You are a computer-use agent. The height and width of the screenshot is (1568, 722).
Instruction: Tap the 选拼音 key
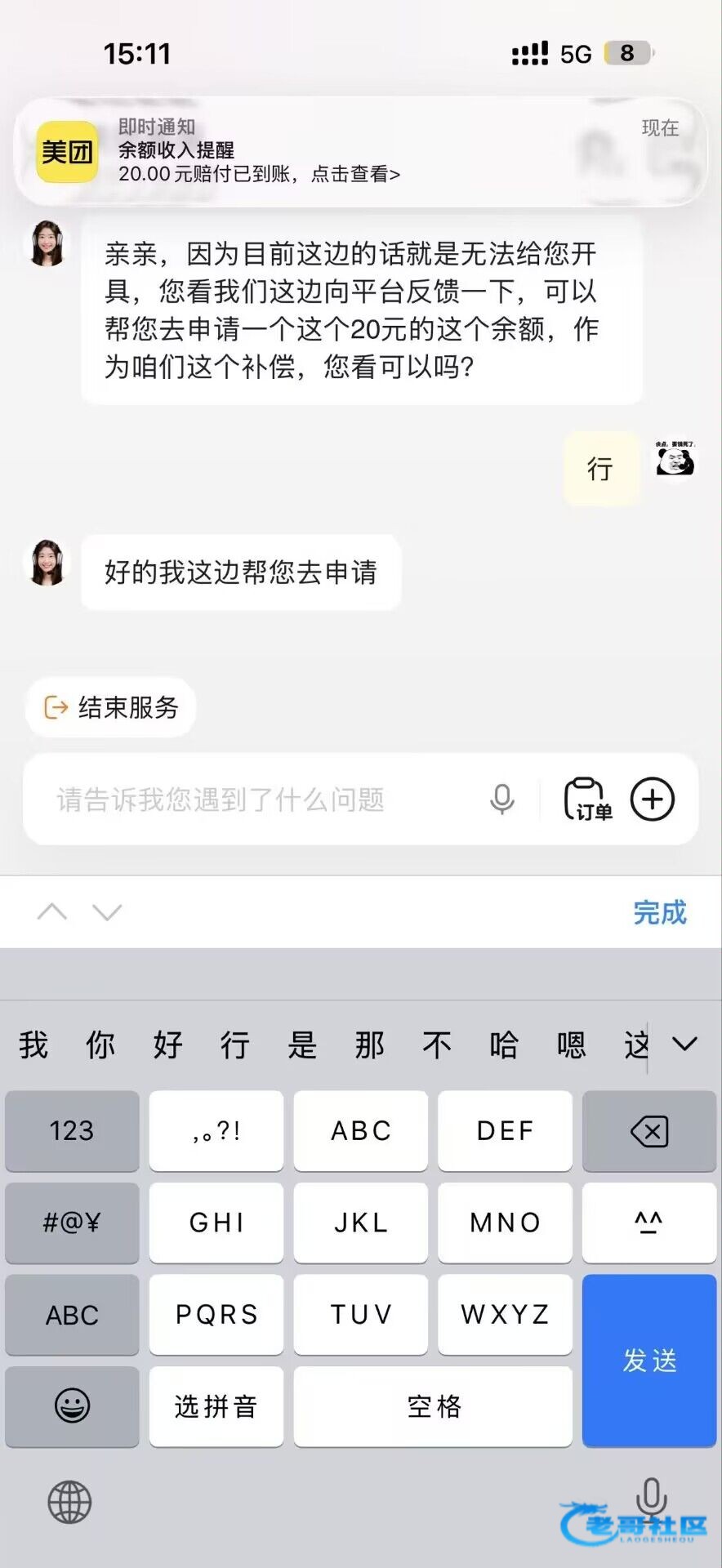tap(216, 1406)
